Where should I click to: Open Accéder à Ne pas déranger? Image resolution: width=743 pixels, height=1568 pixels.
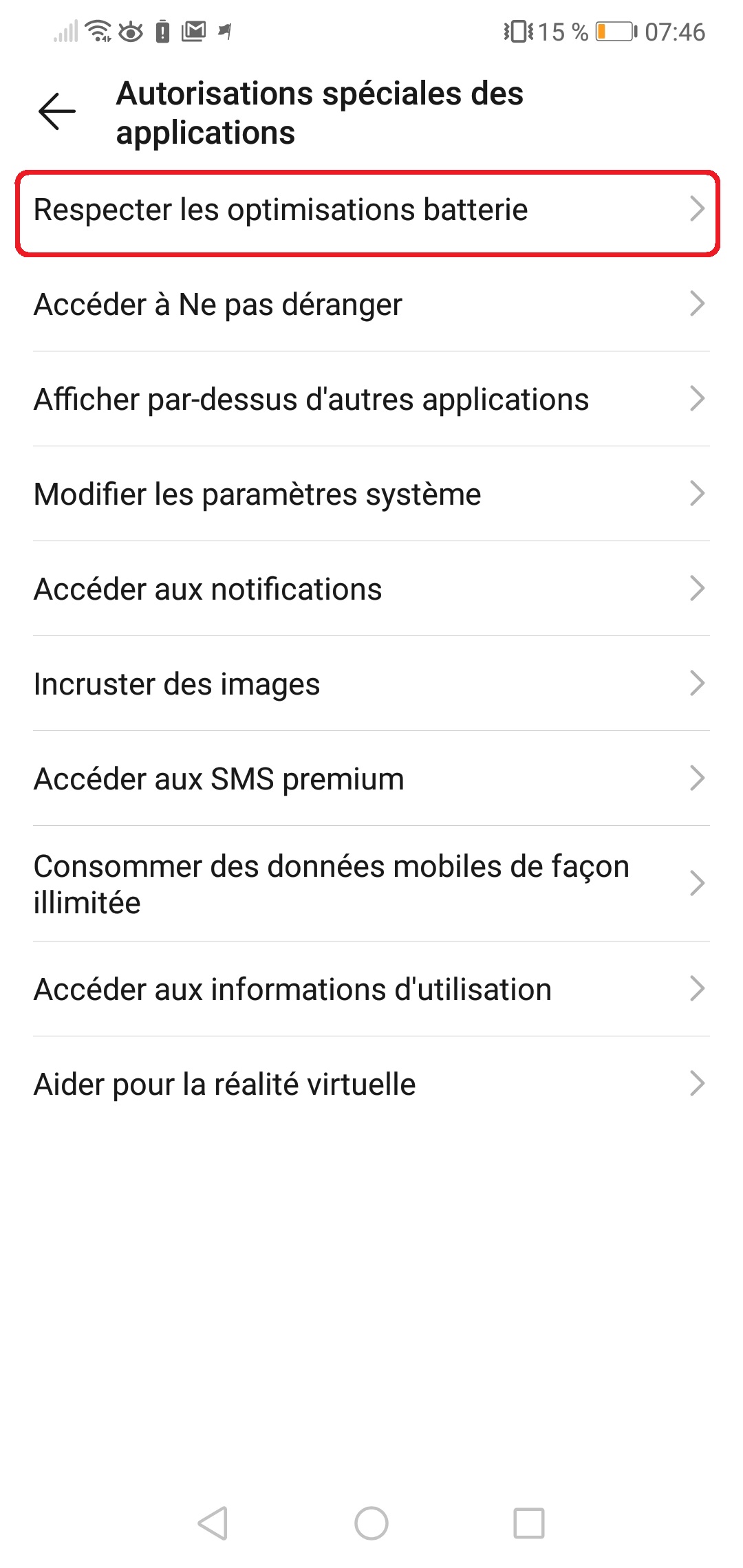371,304
